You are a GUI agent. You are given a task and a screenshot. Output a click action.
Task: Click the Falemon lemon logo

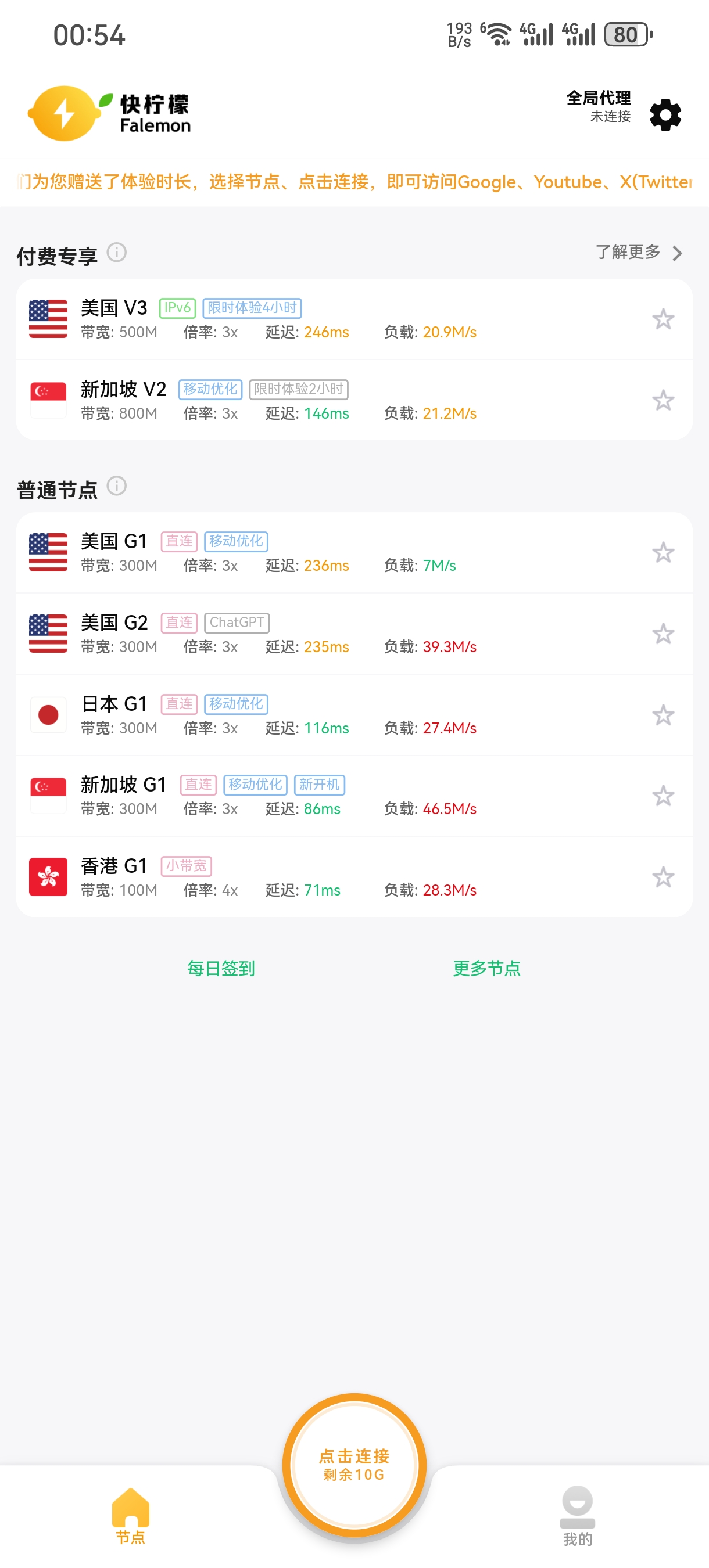click(65, 113)
